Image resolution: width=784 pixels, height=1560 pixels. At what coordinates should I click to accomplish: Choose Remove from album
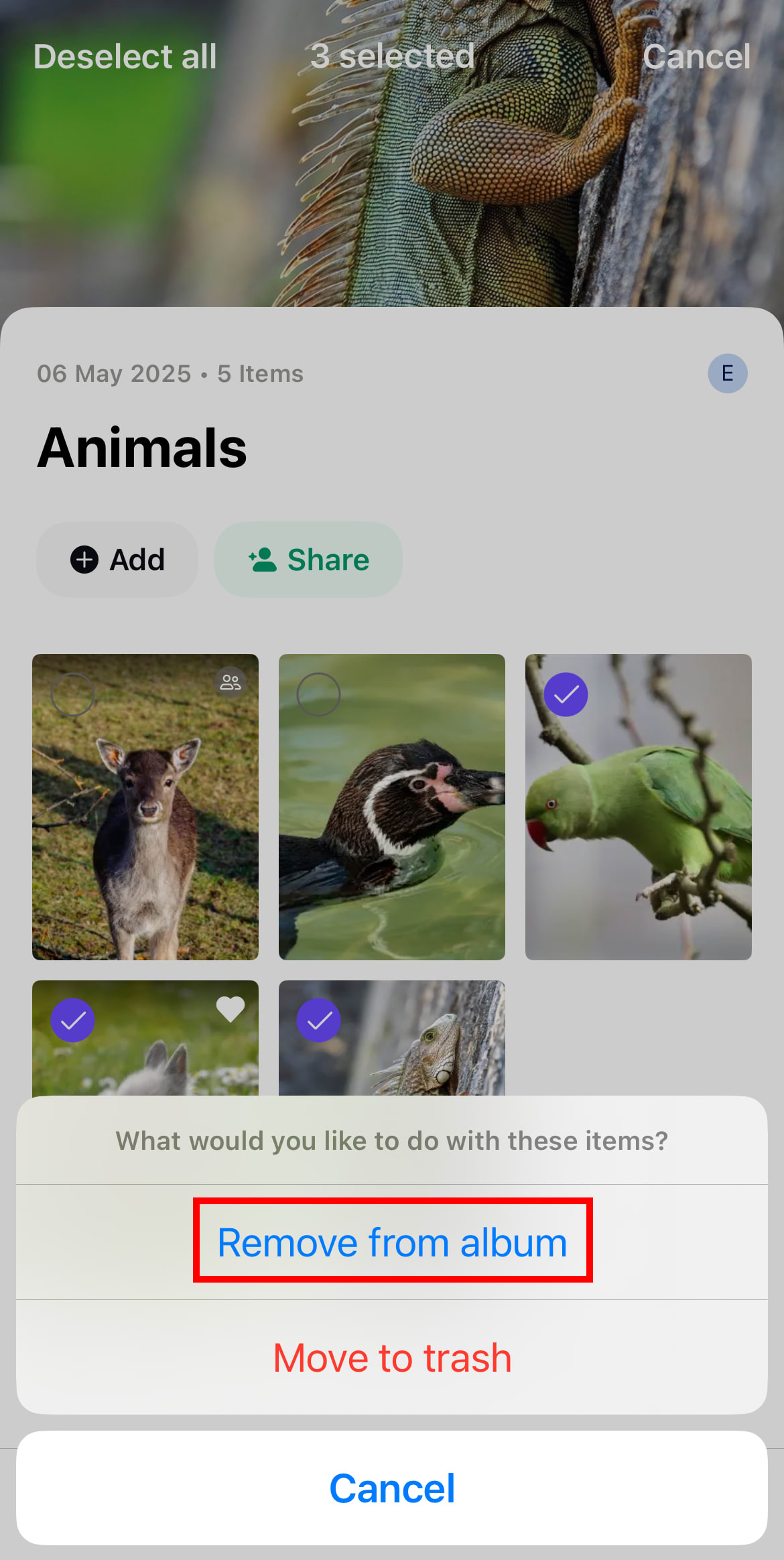point(392,1242)
